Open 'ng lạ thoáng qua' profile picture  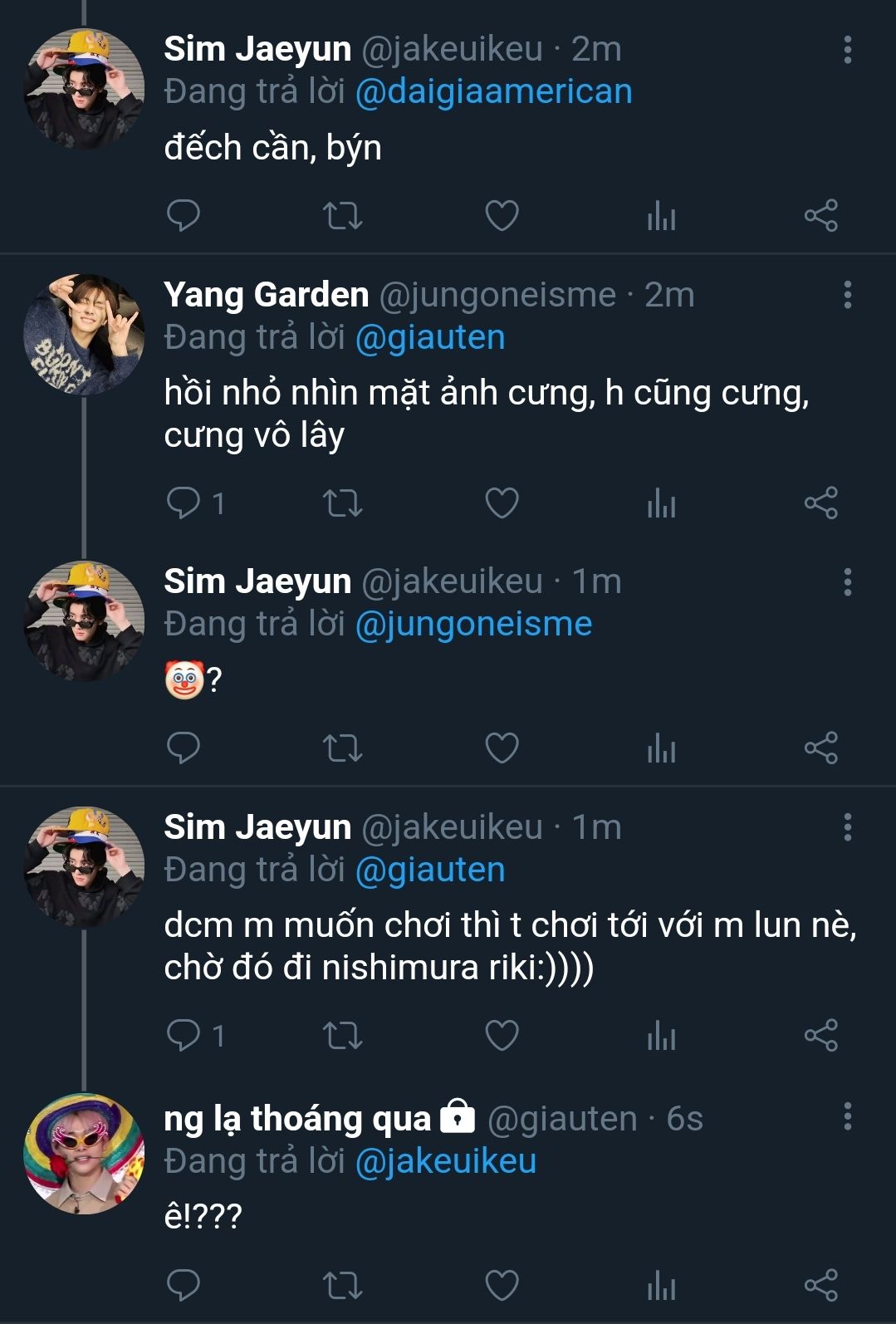(84, 1154)
